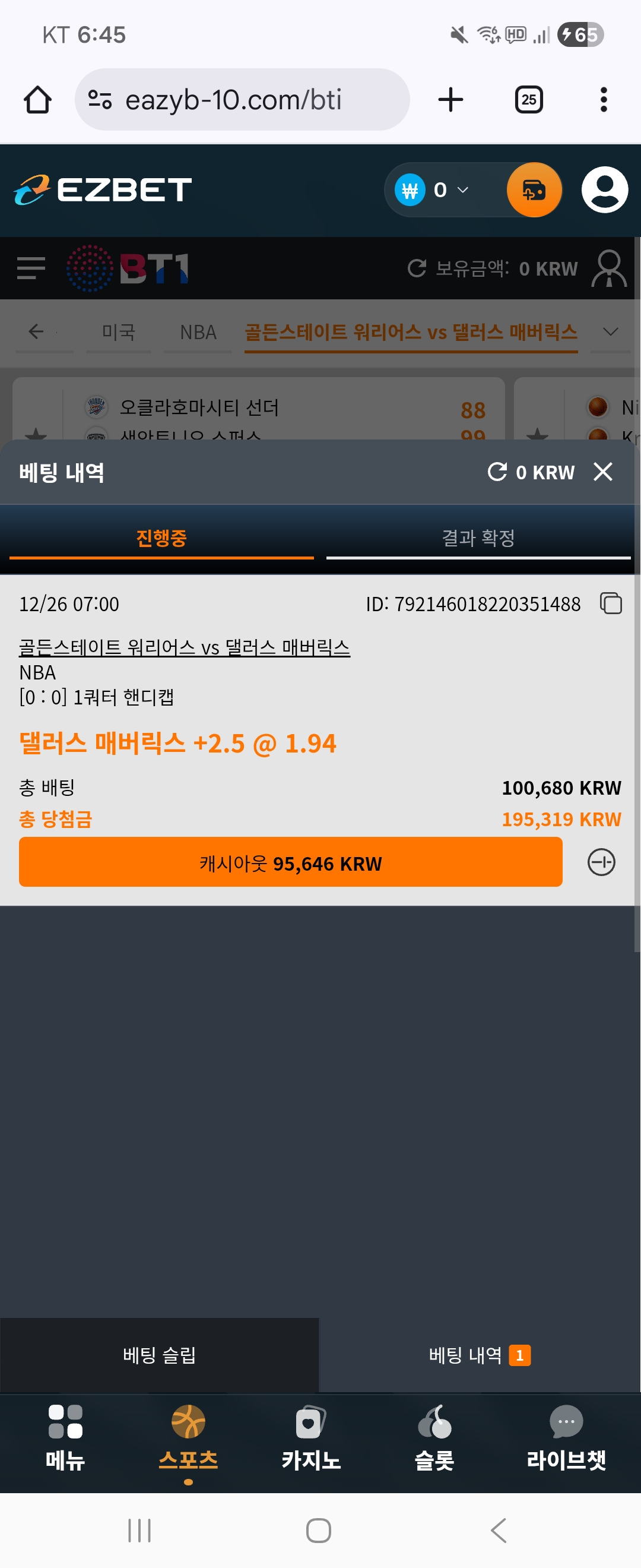Open a new browser tab

(x=450, y=100)
